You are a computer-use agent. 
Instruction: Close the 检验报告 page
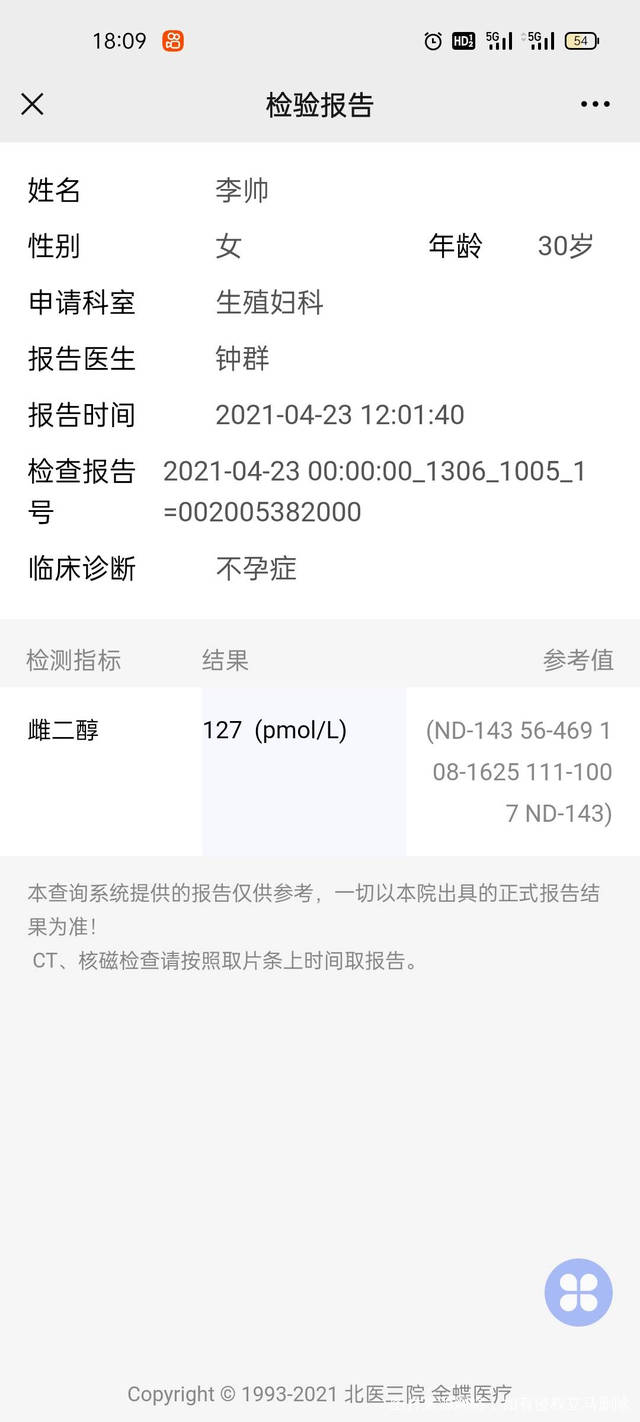[32, 104]
